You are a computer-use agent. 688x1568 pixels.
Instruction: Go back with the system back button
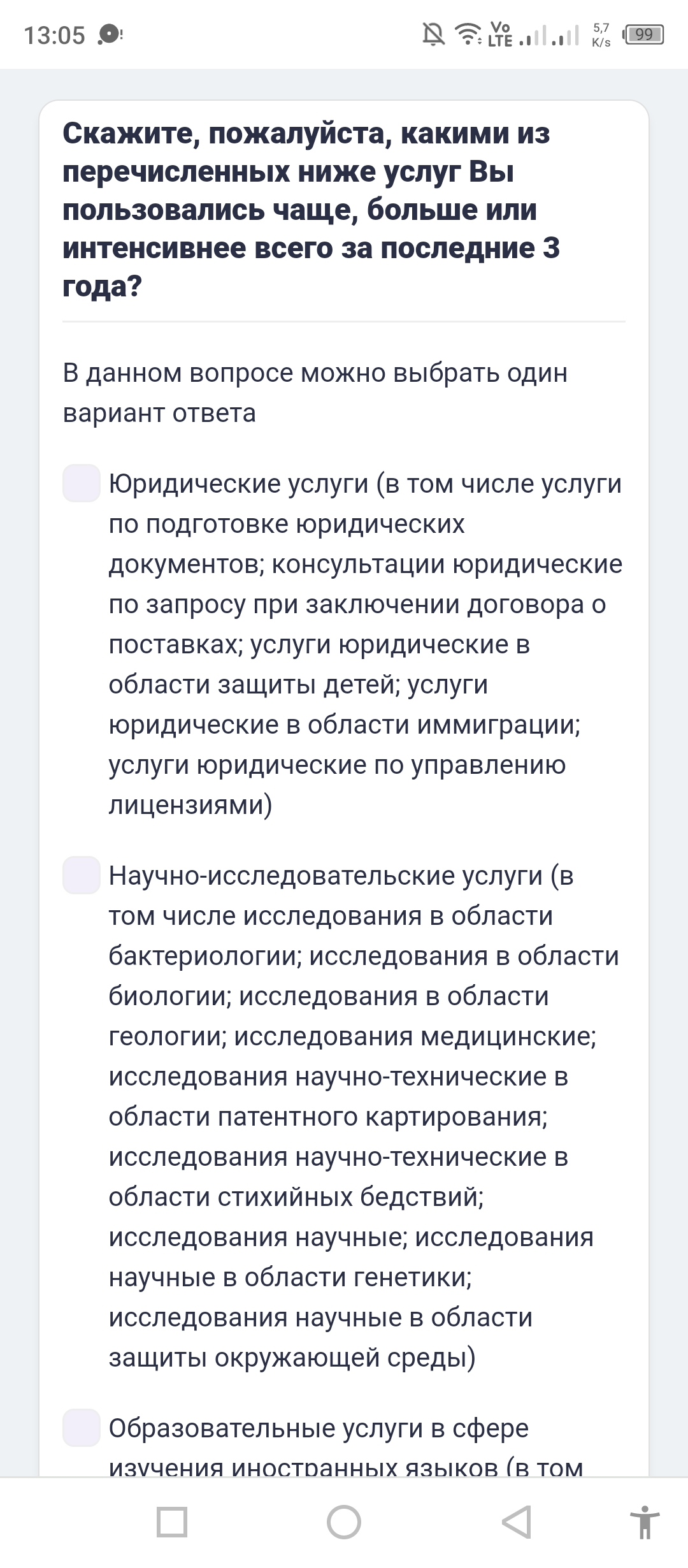coord(517,1522)
